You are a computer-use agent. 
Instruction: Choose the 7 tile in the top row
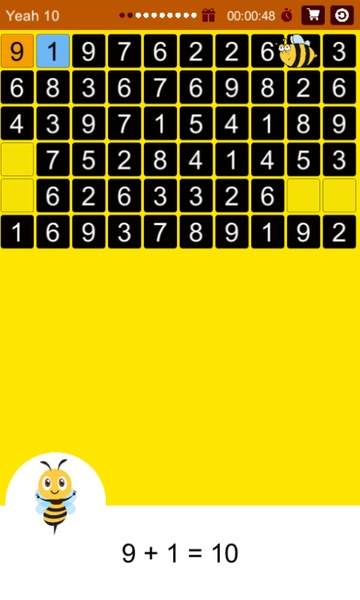[124, 51]
